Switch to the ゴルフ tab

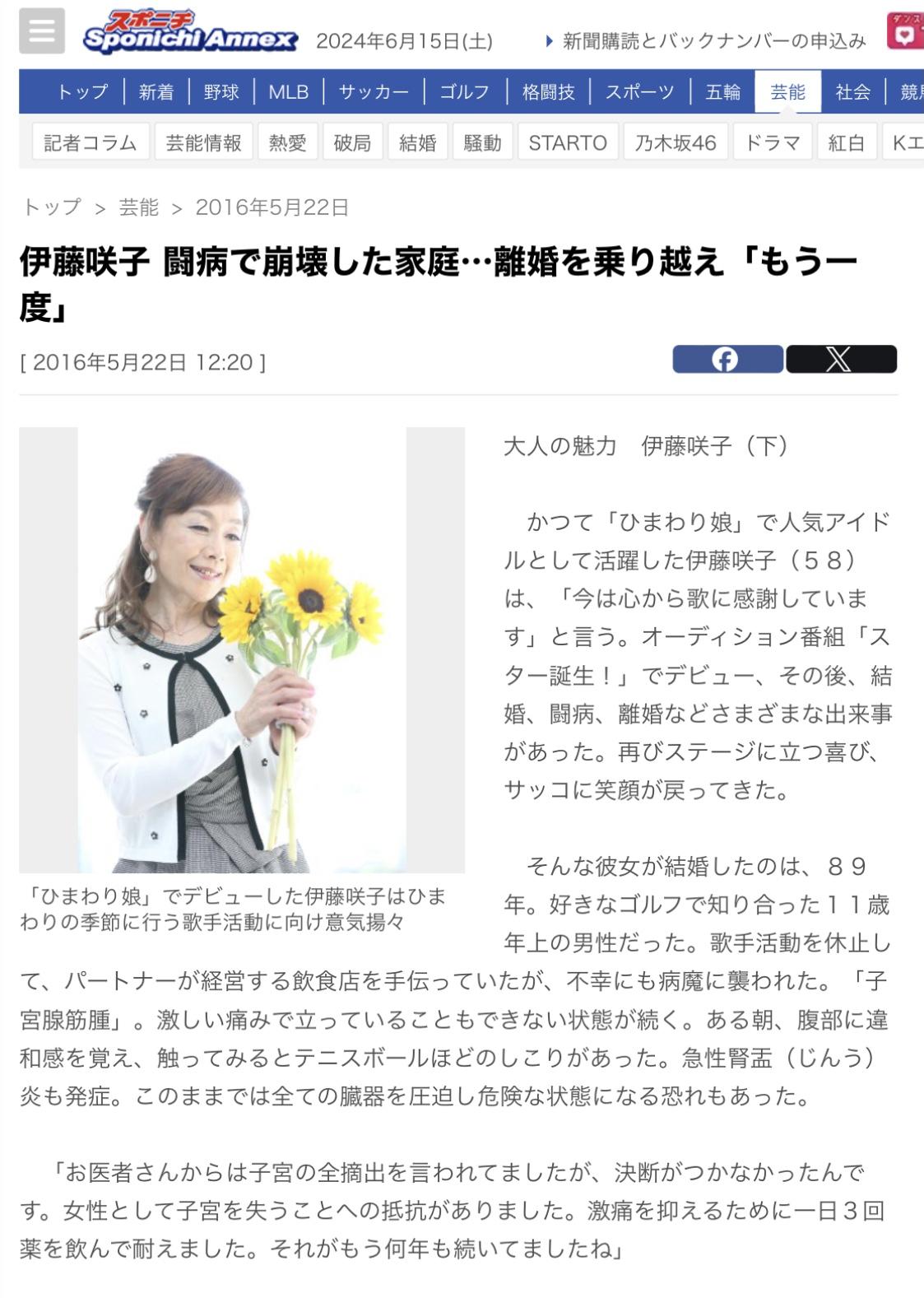click(x=464, y=92)
